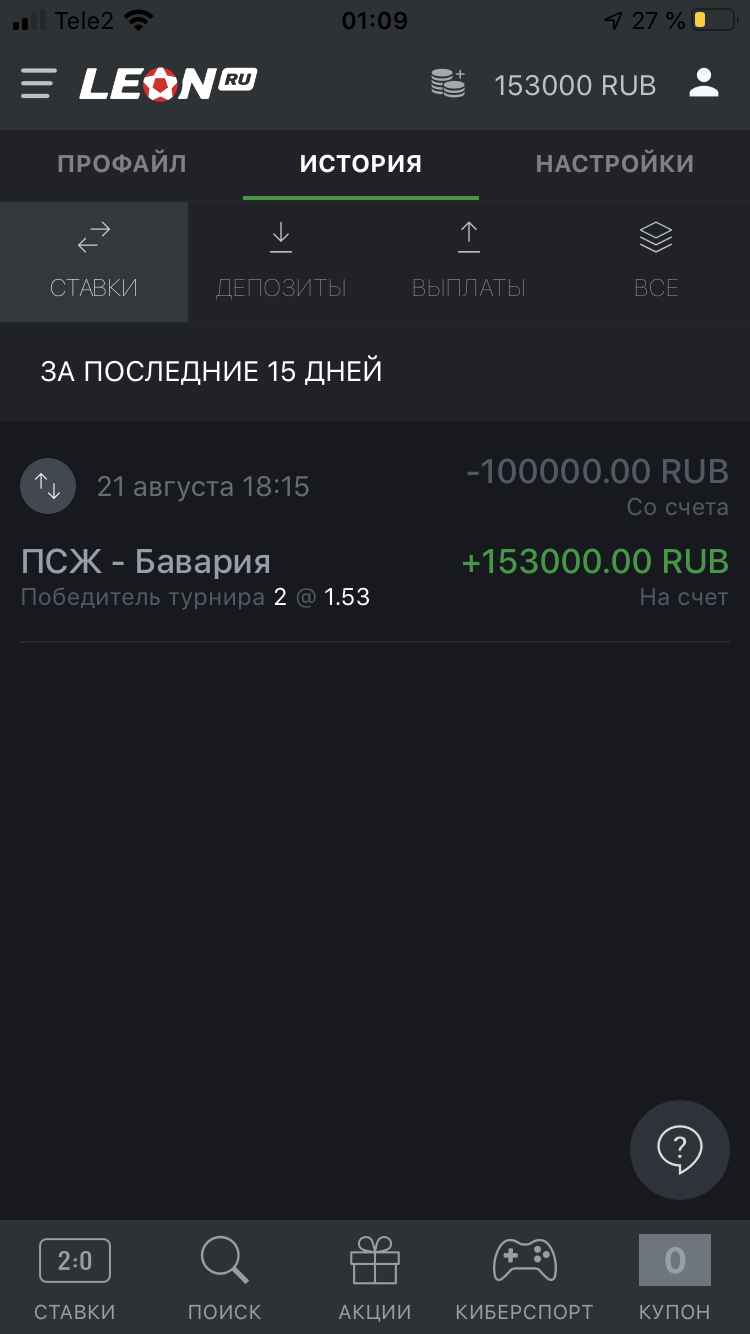This screenshot has height=1334, width=750.
Task: Open the hamburger drawer menu
Action: coord(38,84)
